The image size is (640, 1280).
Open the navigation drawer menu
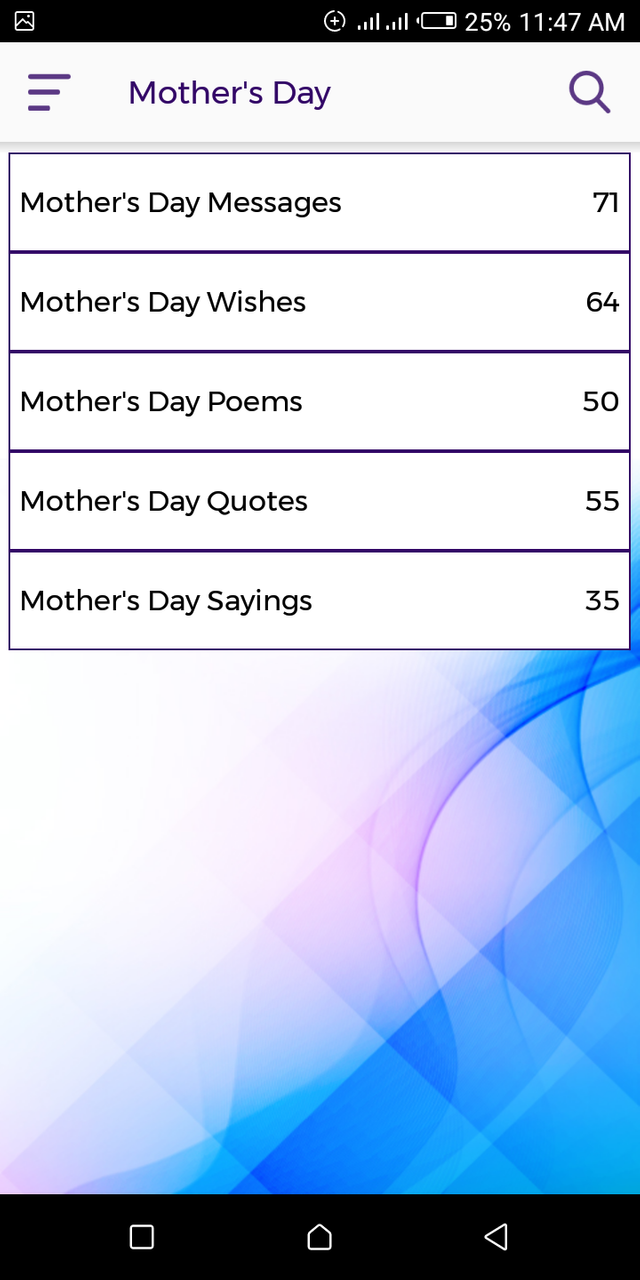click(48, 92)
